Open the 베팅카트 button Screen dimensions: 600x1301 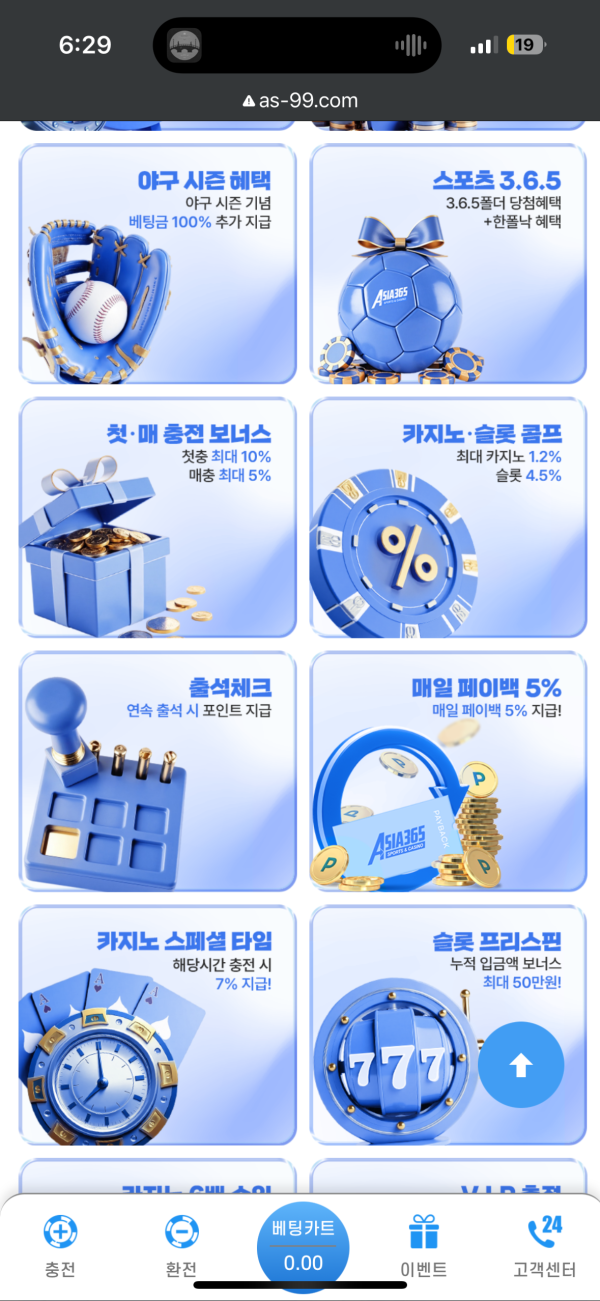point(303,1246)
